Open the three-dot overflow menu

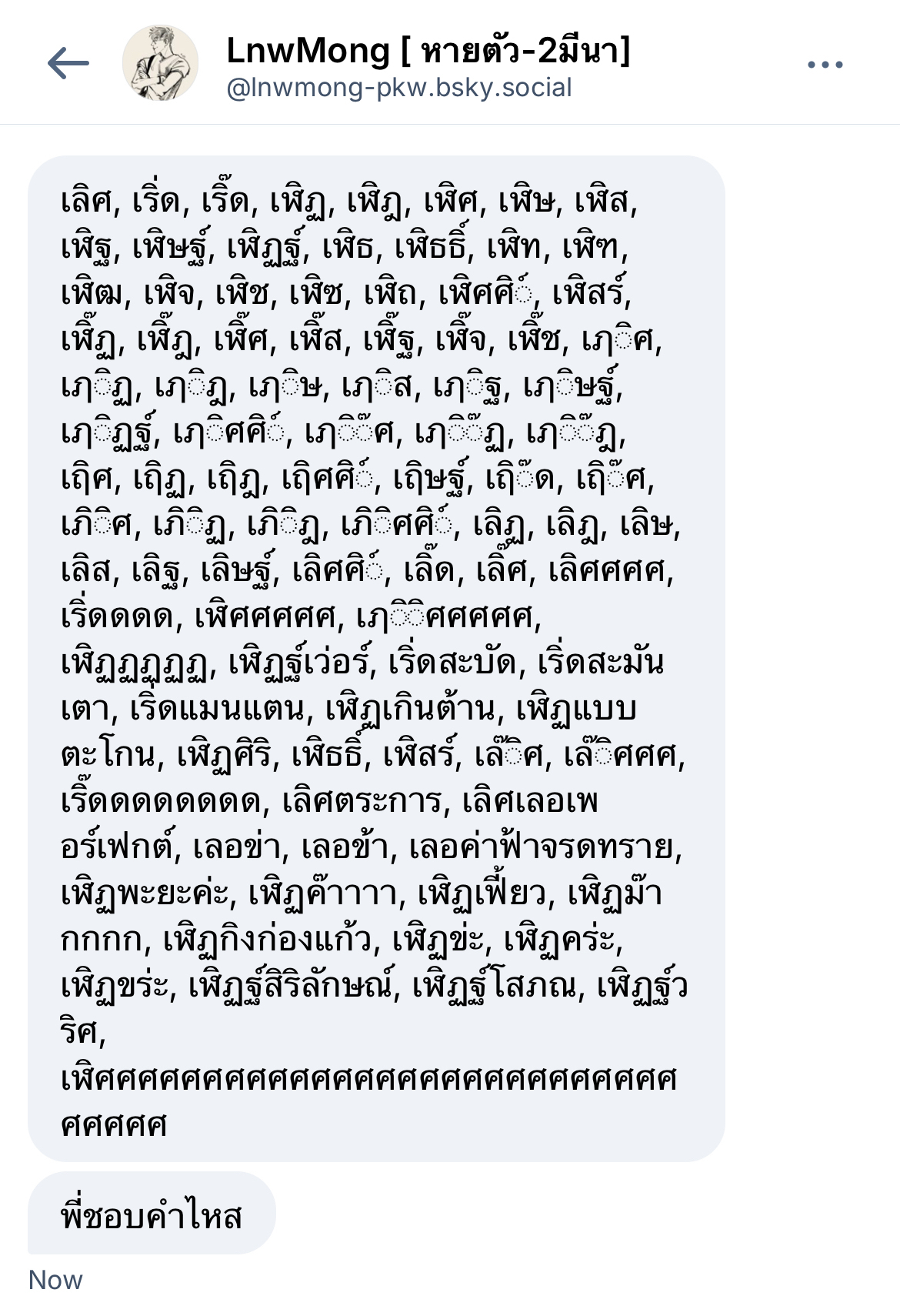coord(825,65)
